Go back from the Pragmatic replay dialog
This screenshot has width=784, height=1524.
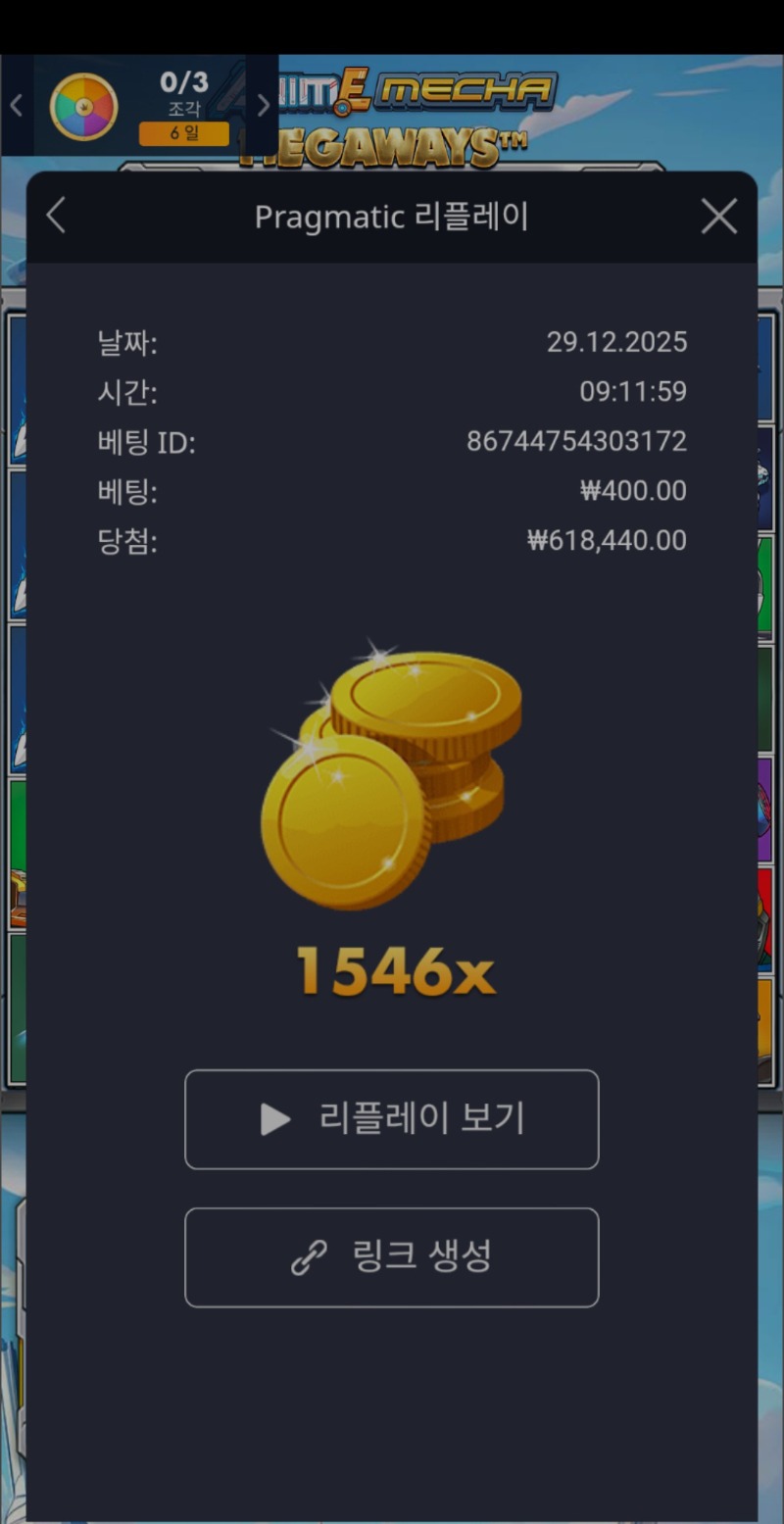pos(56,216)
